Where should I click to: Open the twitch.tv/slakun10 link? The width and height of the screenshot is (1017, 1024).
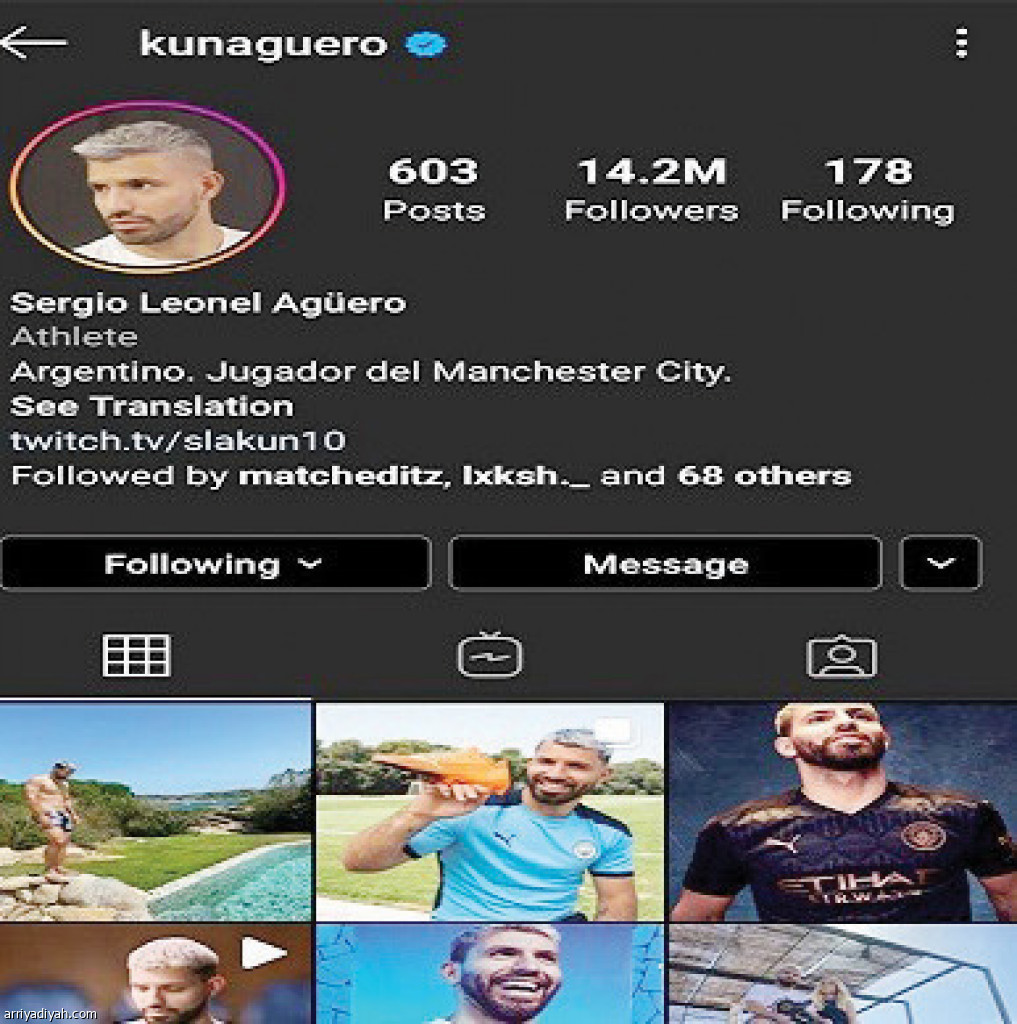(179, 441)
